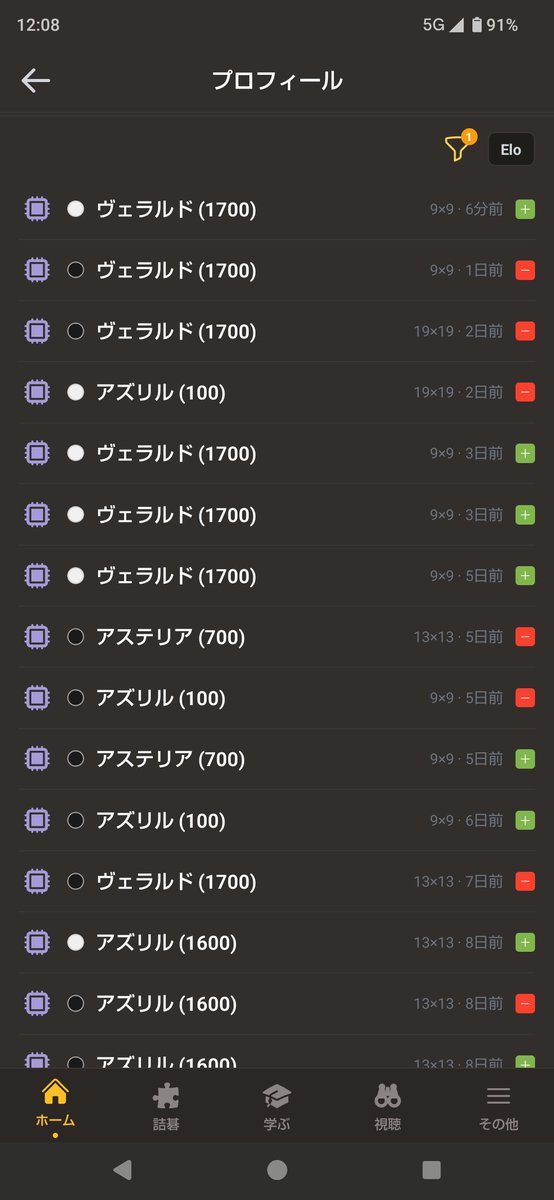Screen dimensions: 554x1200
Task: Tap the Elo button
Action: point(511,149)
